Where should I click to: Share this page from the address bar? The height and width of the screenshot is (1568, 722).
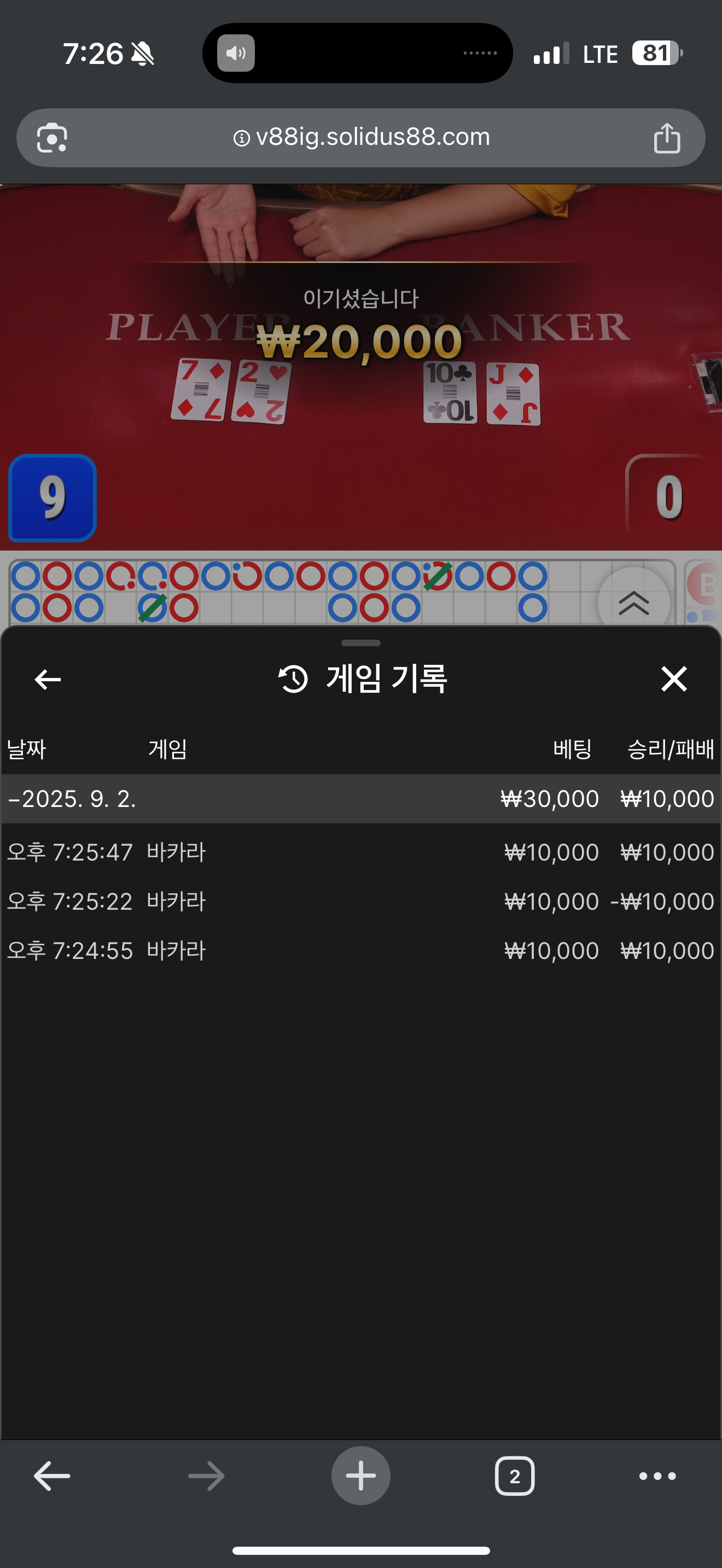click(x=667, y=138)
